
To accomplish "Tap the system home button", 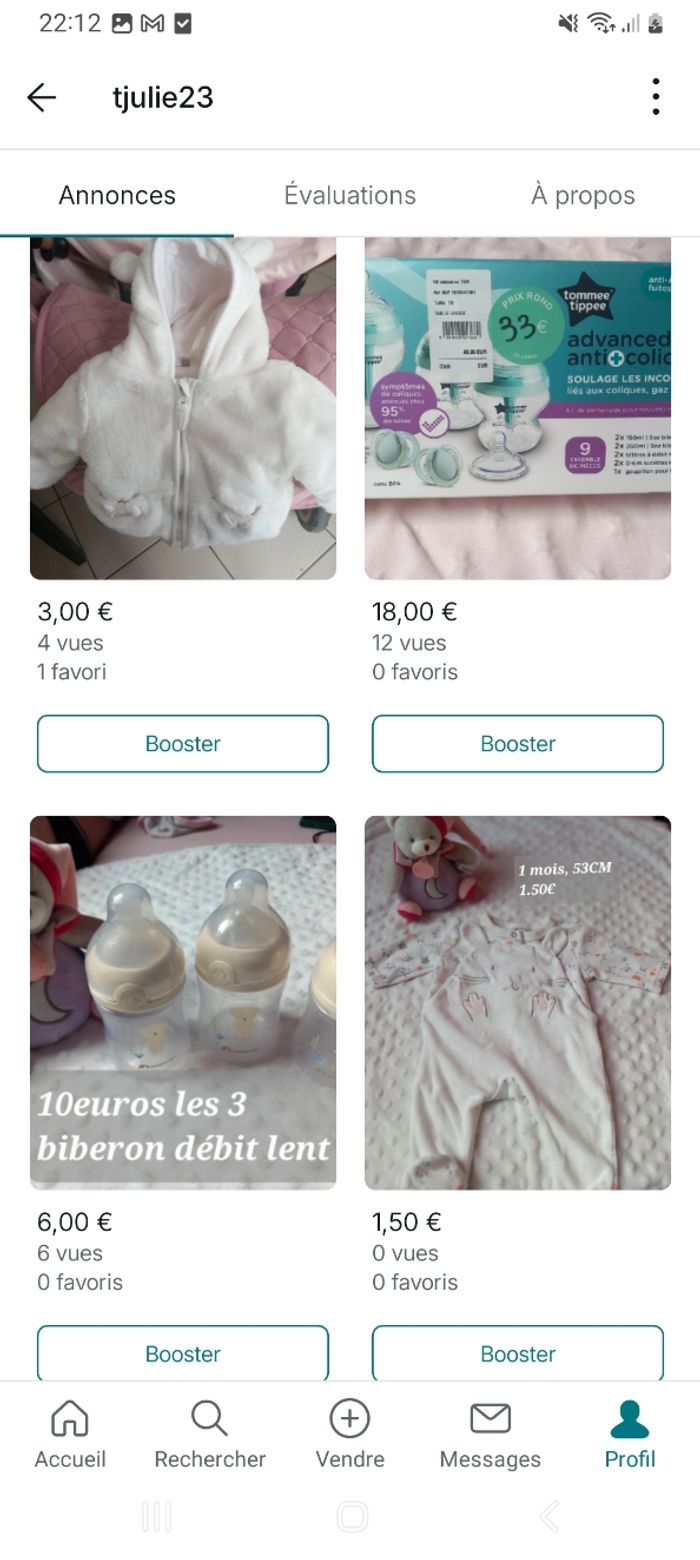I will tap(352, 1517).
